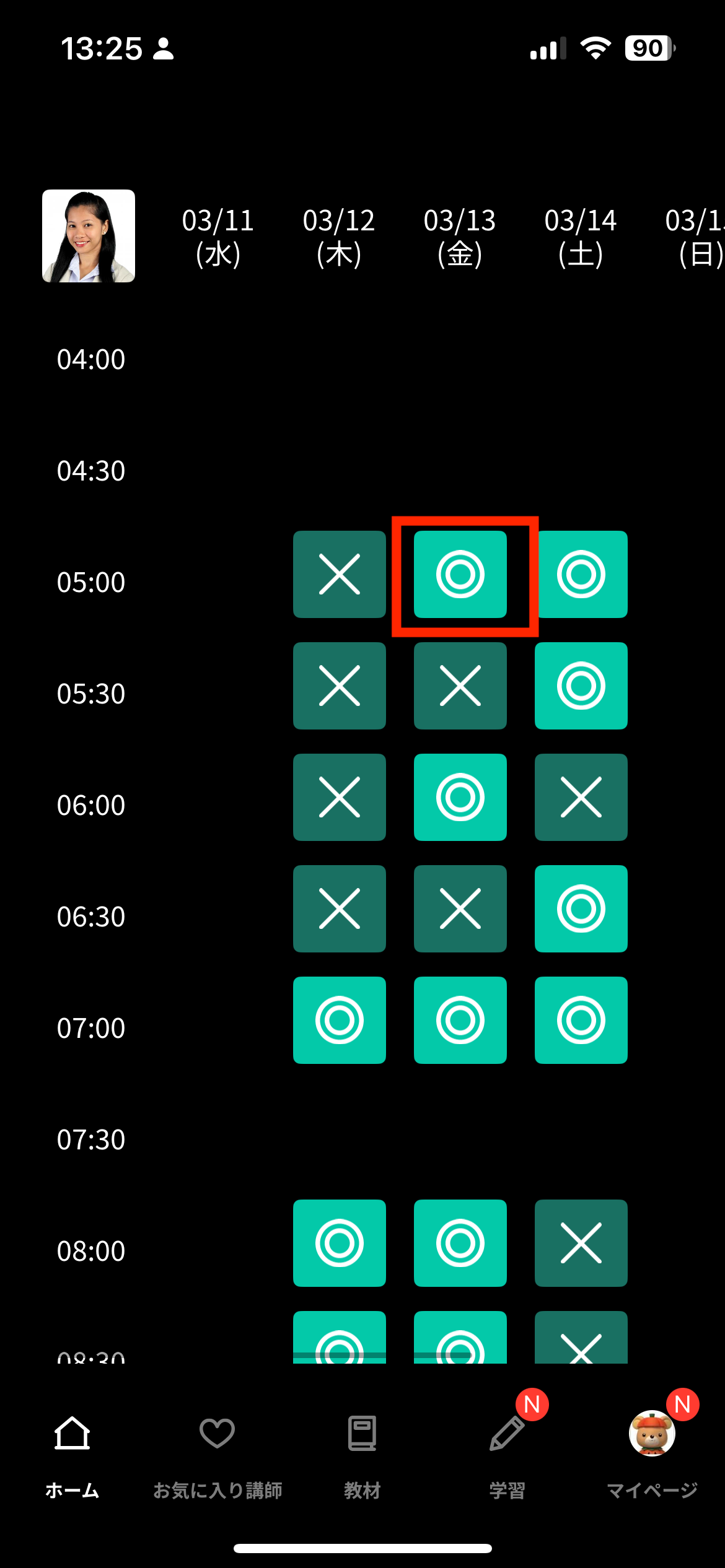This screenshot has height=1568, width=725.
Task: Pick the 08:00 slot on 03/13
Action: coord(460,1243)
